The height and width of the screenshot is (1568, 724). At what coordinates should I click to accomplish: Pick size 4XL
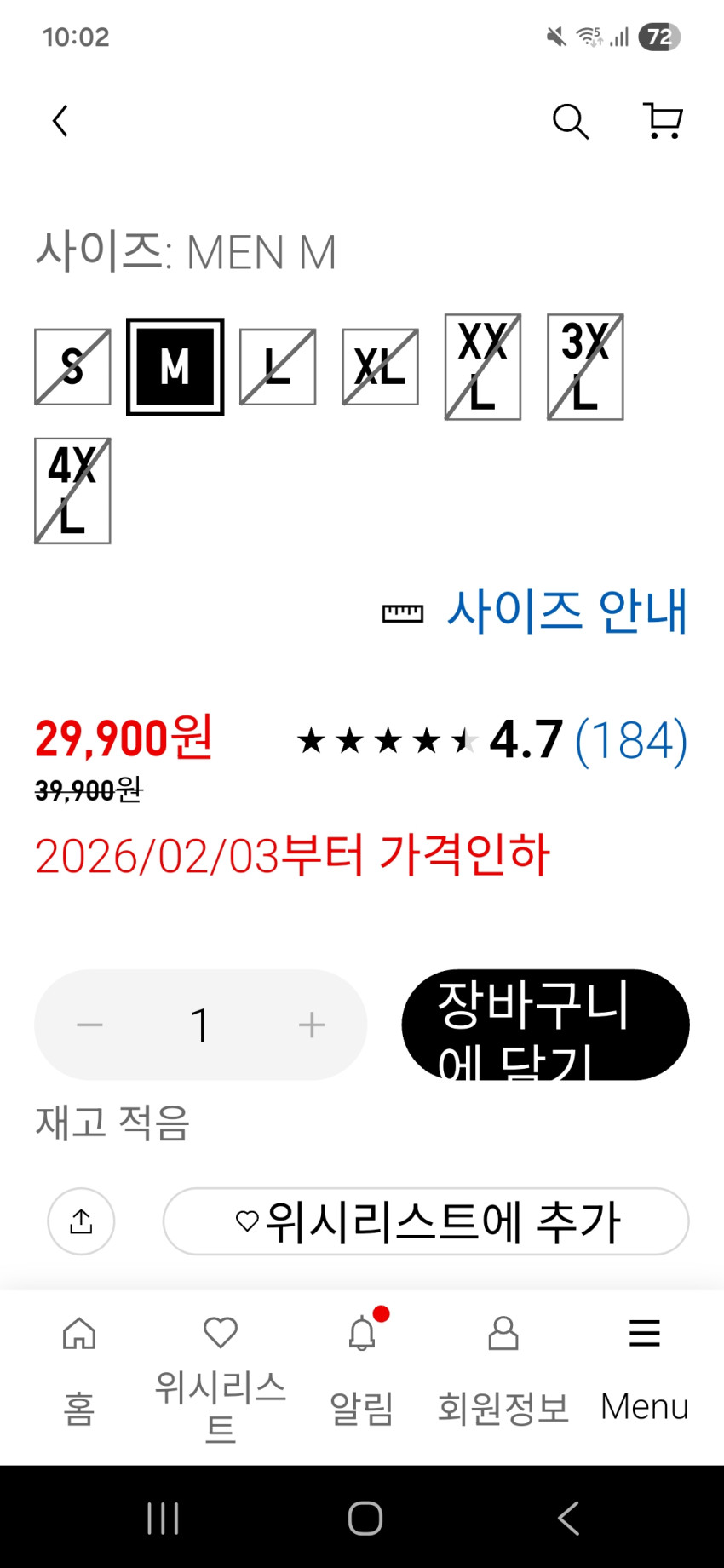[x=72, y=491]
